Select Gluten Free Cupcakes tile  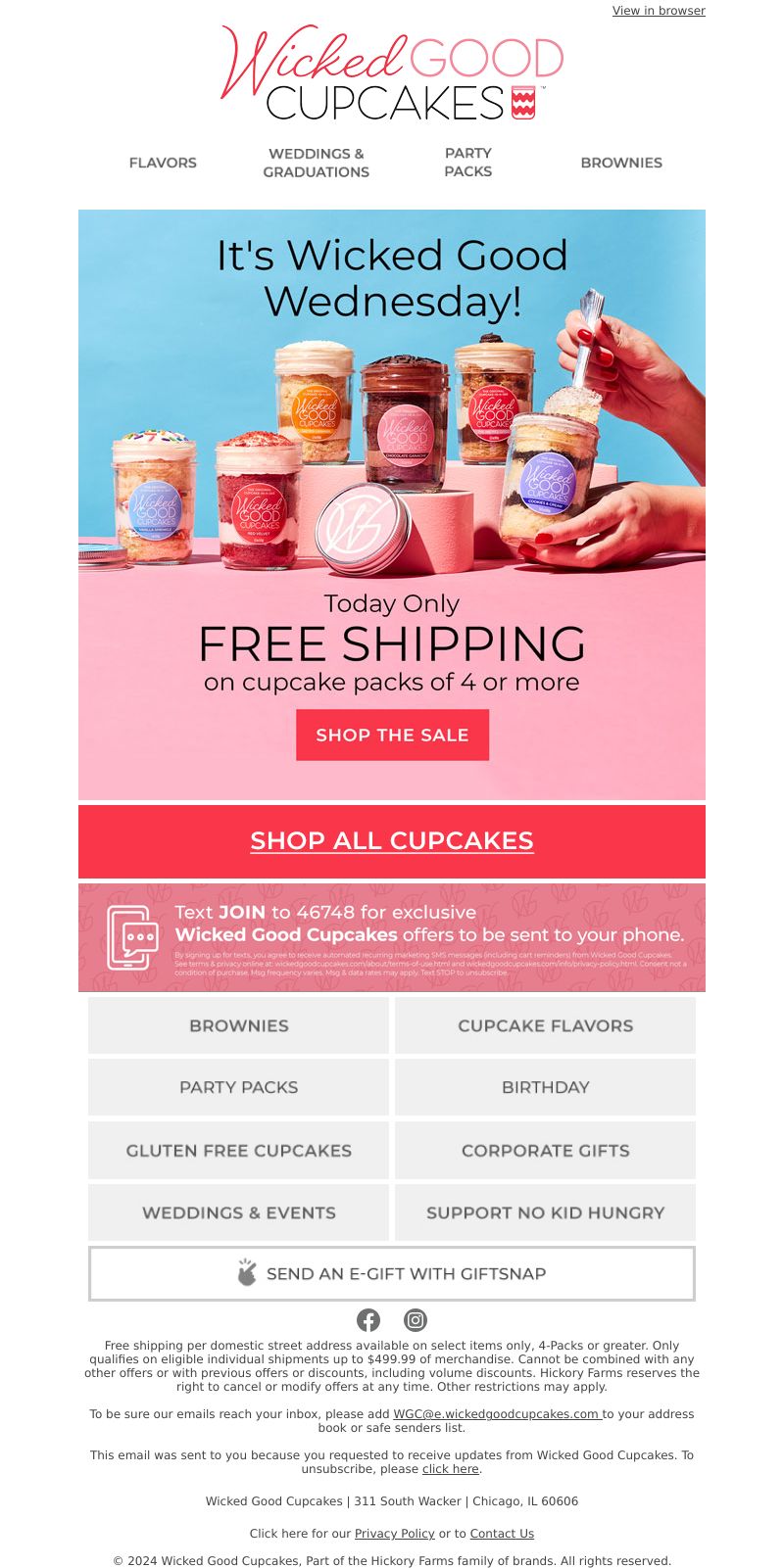[x=238, y=1151]
